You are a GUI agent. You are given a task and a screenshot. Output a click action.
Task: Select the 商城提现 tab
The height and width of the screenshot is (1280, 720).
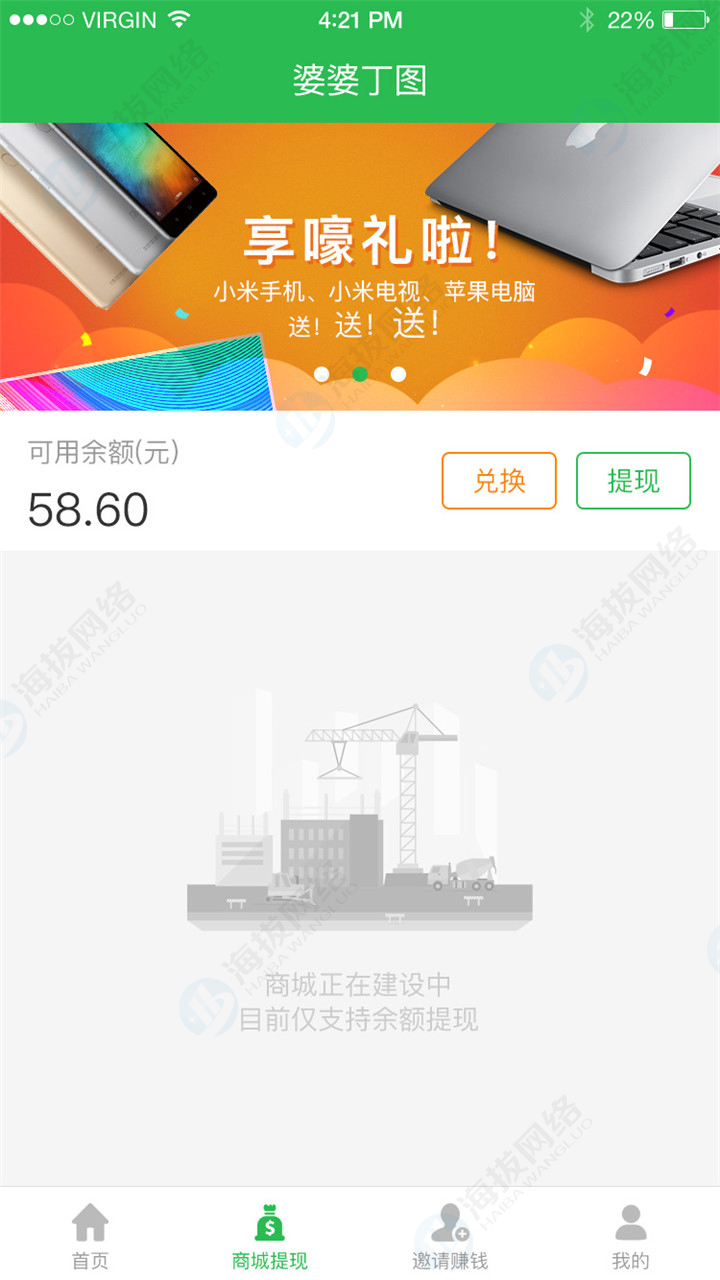(270, 1236)
